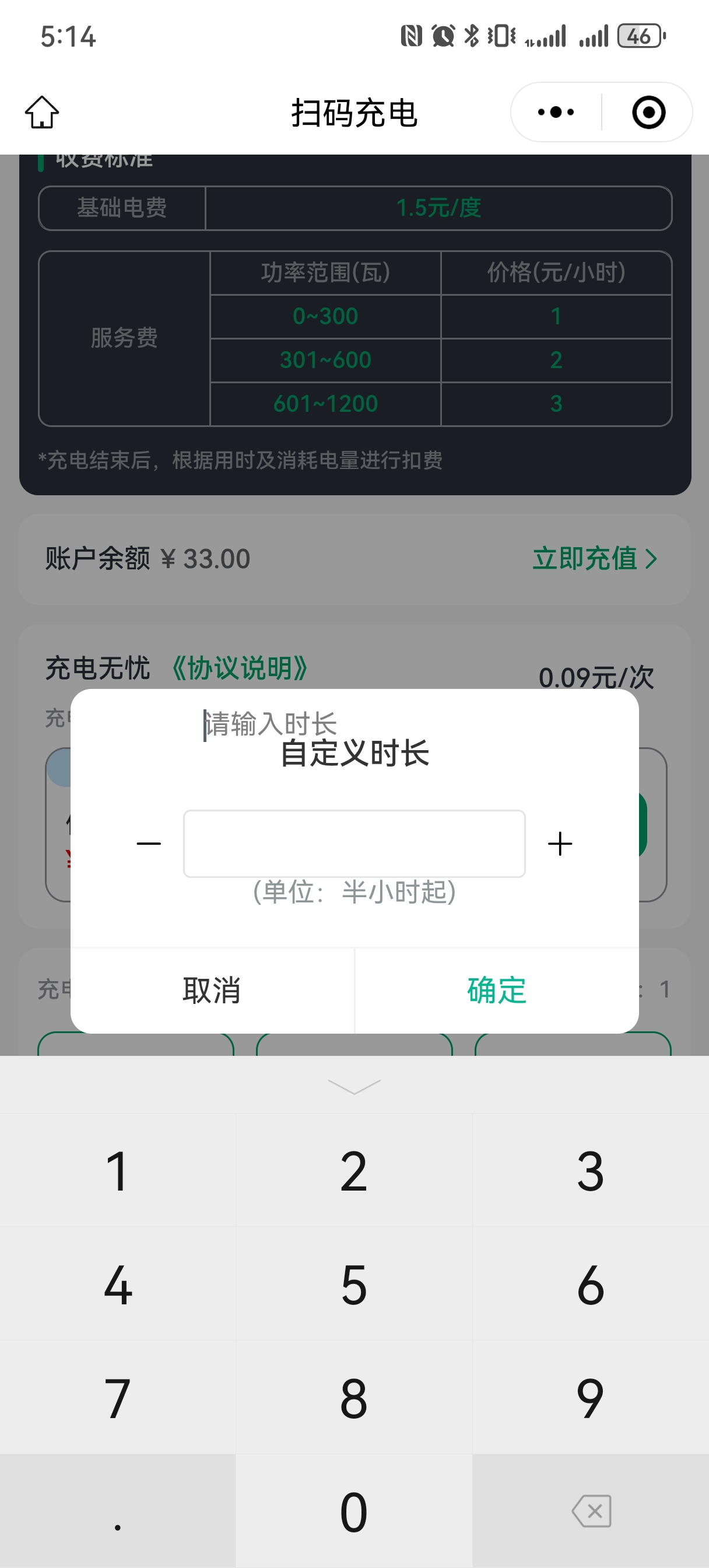This screenshot has width=709, height=1568.
Task: Type digit 1 on the keypad
Action: coord(117,1171)
